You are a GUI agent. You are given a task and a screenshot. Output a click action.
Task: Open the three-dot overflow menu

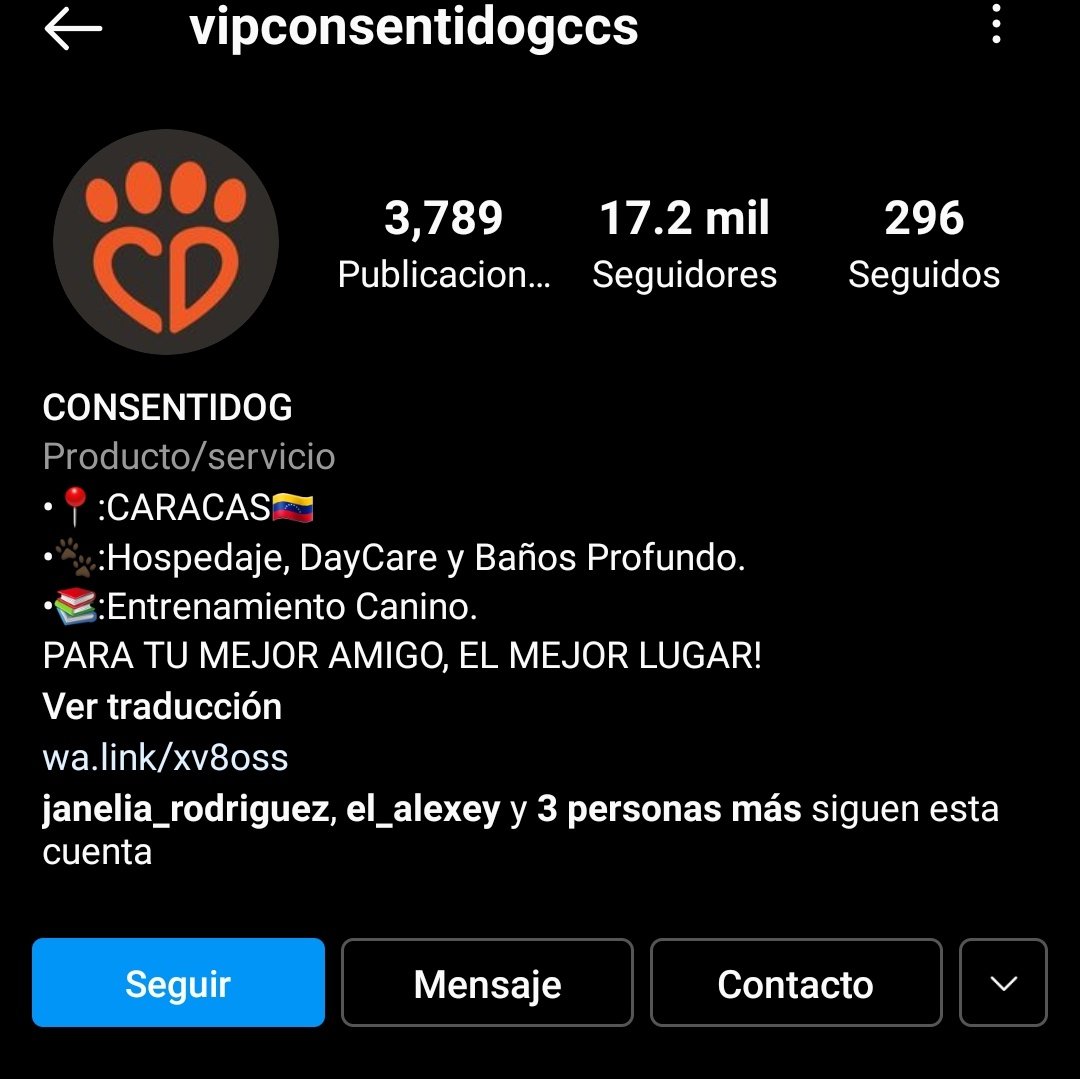tap(996, 24)
